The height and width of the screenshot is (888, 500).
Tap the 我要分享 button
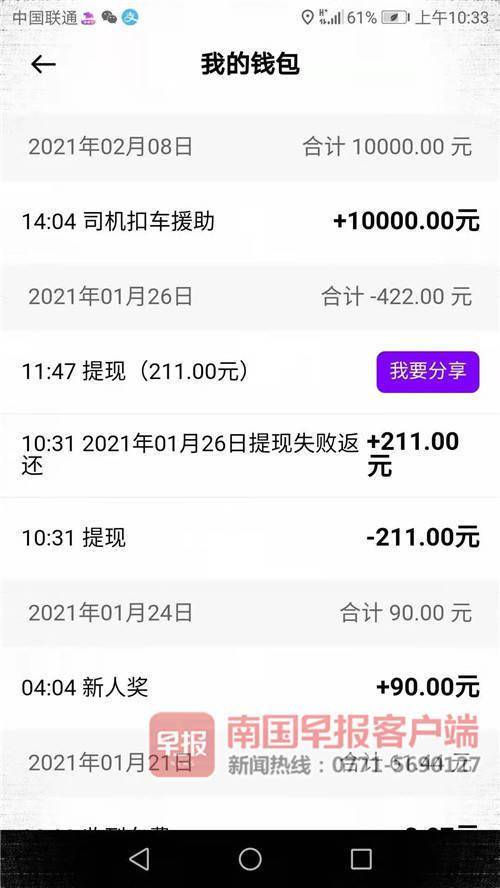click(428, 372)
